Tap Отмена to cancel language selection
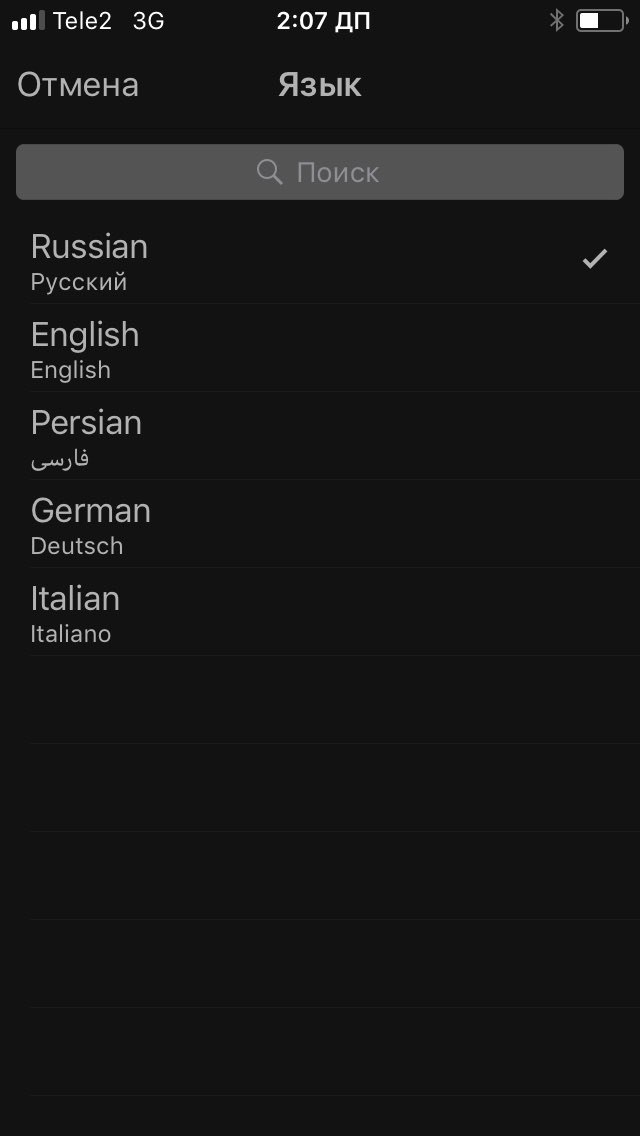 78,86
